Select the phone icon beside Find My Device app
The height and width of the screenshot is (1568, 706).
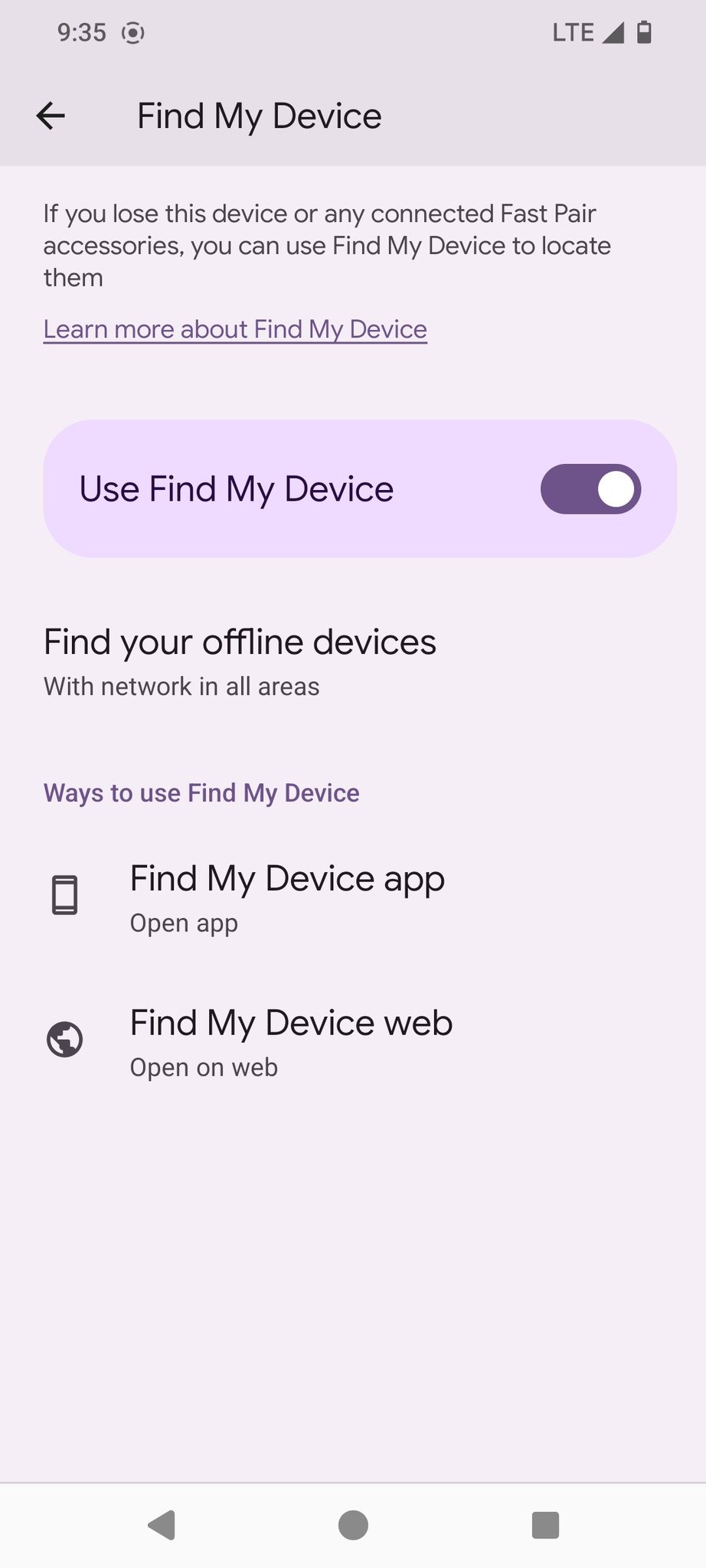point(64,893)
